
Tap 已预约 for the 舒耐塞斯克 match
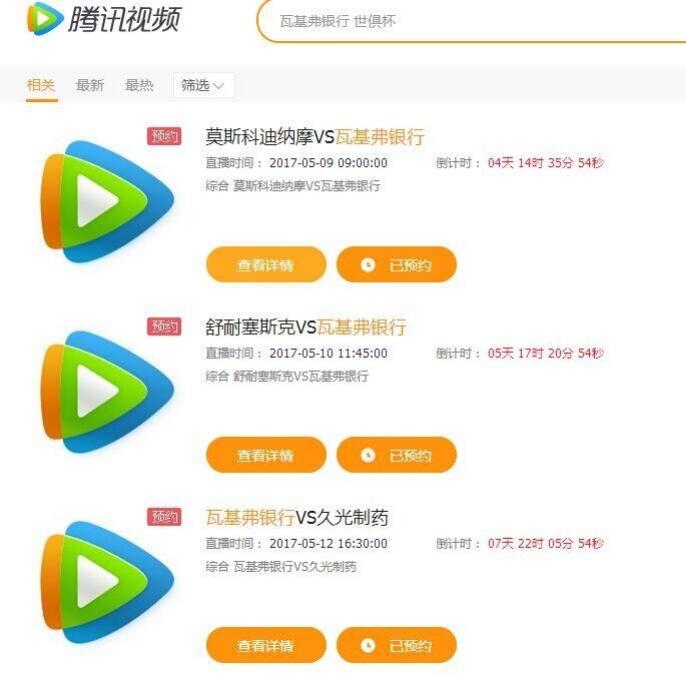click(x=396, y=455)
